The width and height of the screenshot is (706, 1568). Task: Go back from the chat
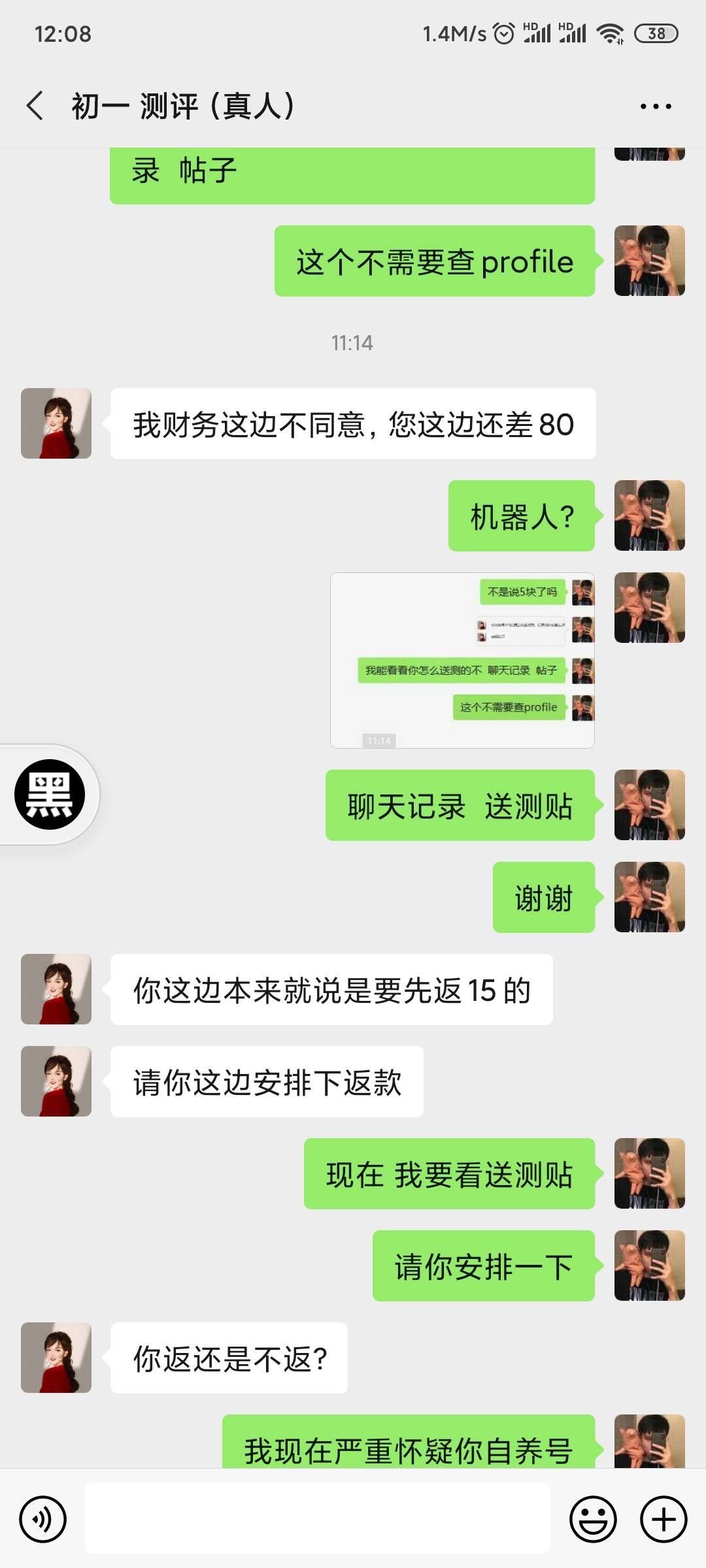(x=35, y=106)
